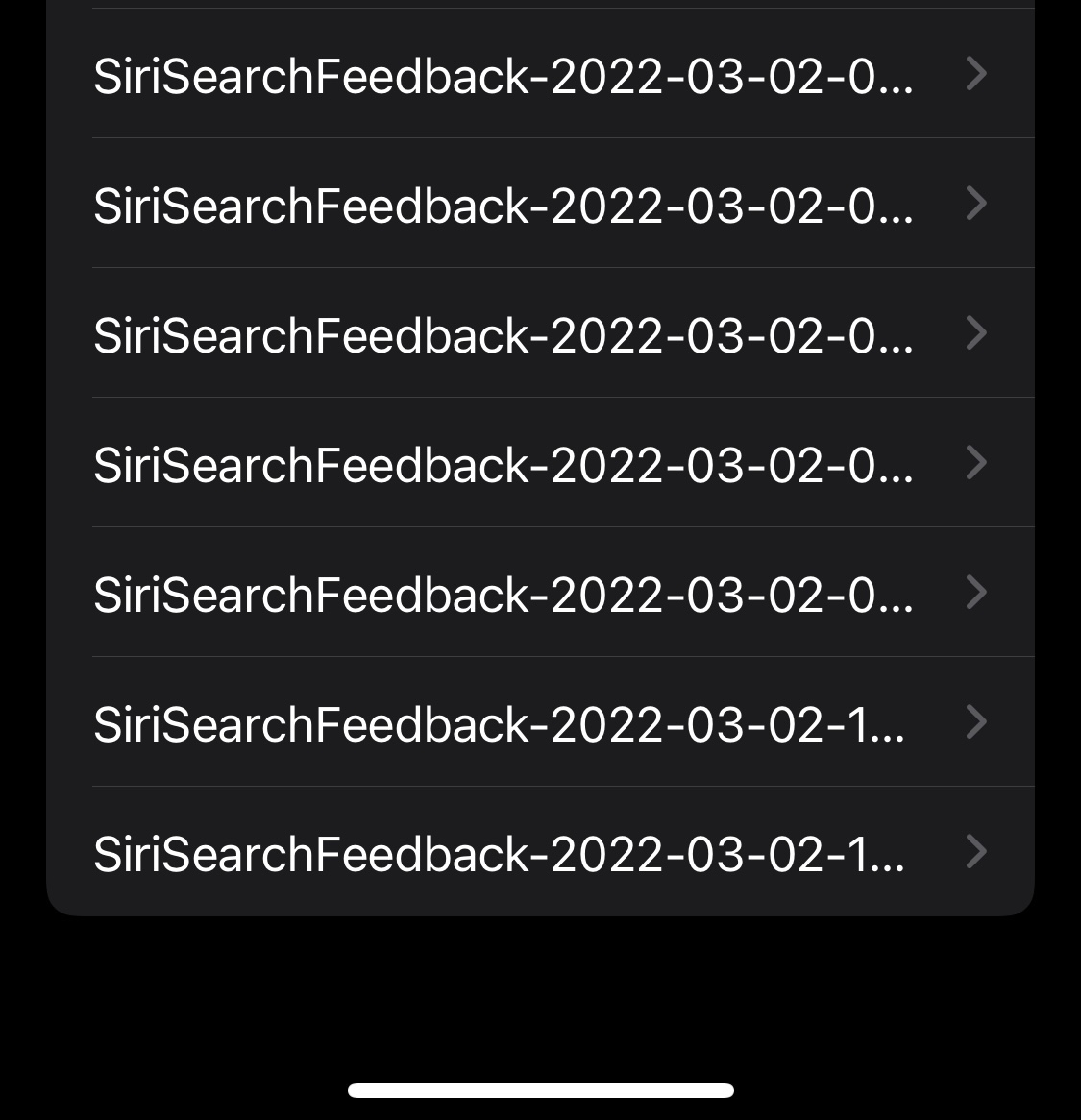This screenshot has width=1081, height=1120.
Task: Open the topmost visible SiriSearchFeedback-2022-03-02-0 entry
Action: [540, 75]
